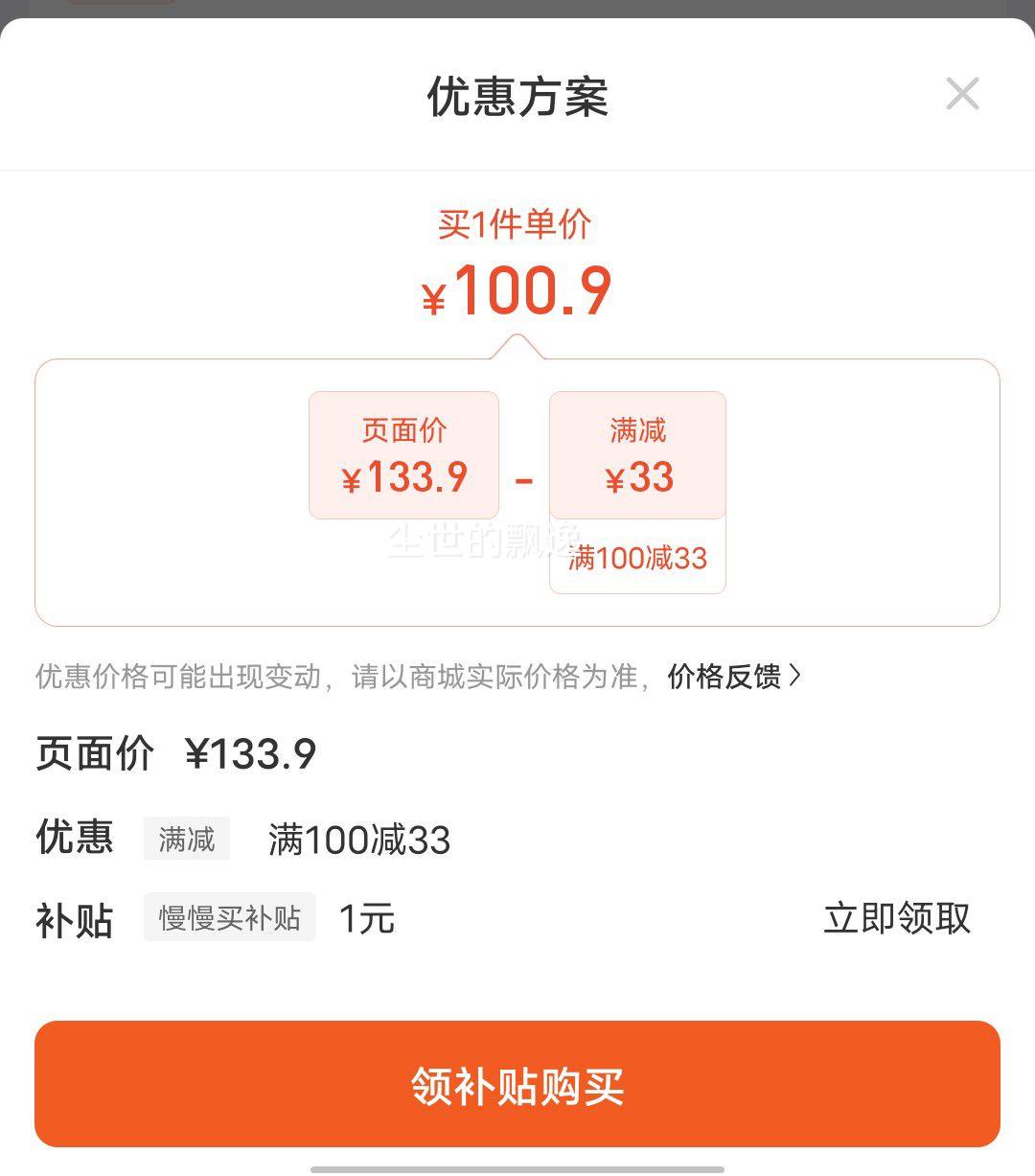The width and height of the screenshot is (1035, 1176).
Task: Select the 慢慢买补贴 tag
Action: point(230,918)
